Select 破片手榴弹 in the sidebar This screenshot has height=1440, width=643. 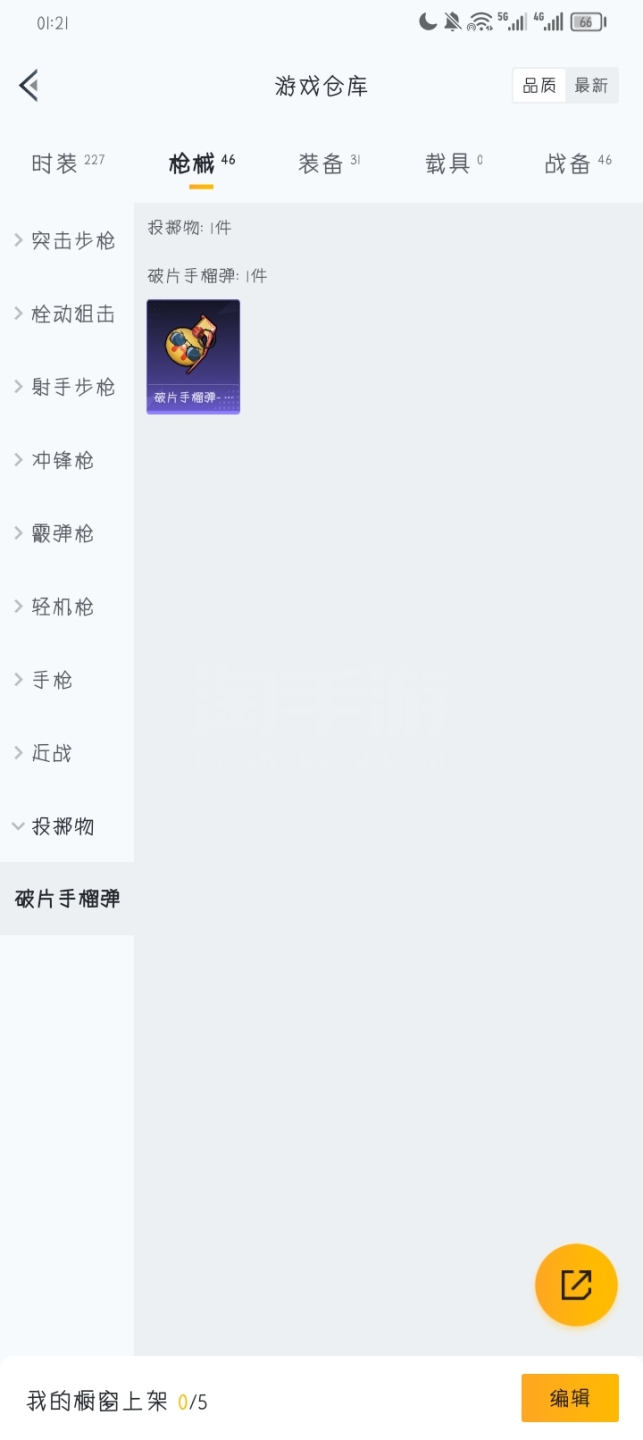pyautogui.click(x=67, y=899)
